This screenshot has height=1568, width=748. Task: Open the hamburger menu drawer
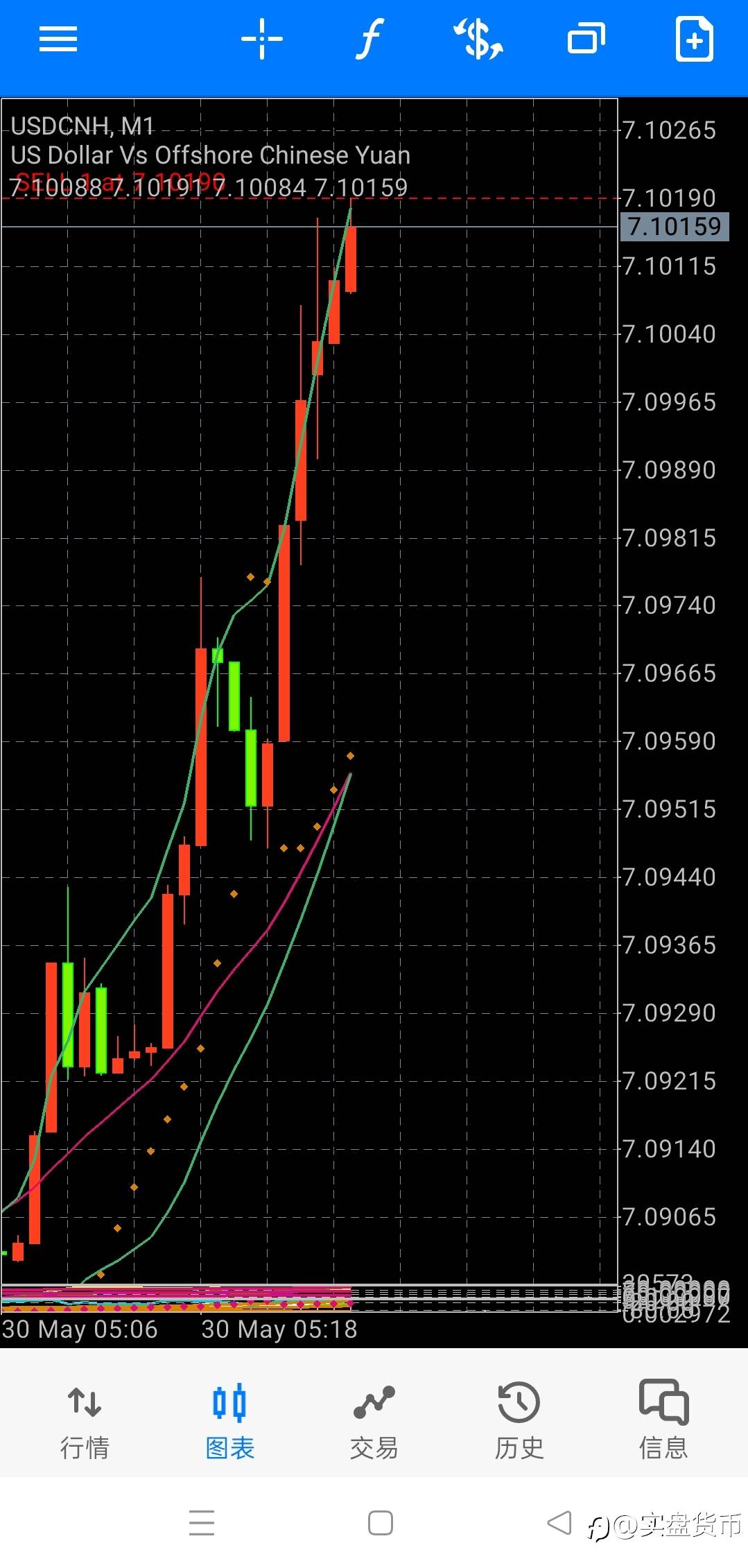58,39
